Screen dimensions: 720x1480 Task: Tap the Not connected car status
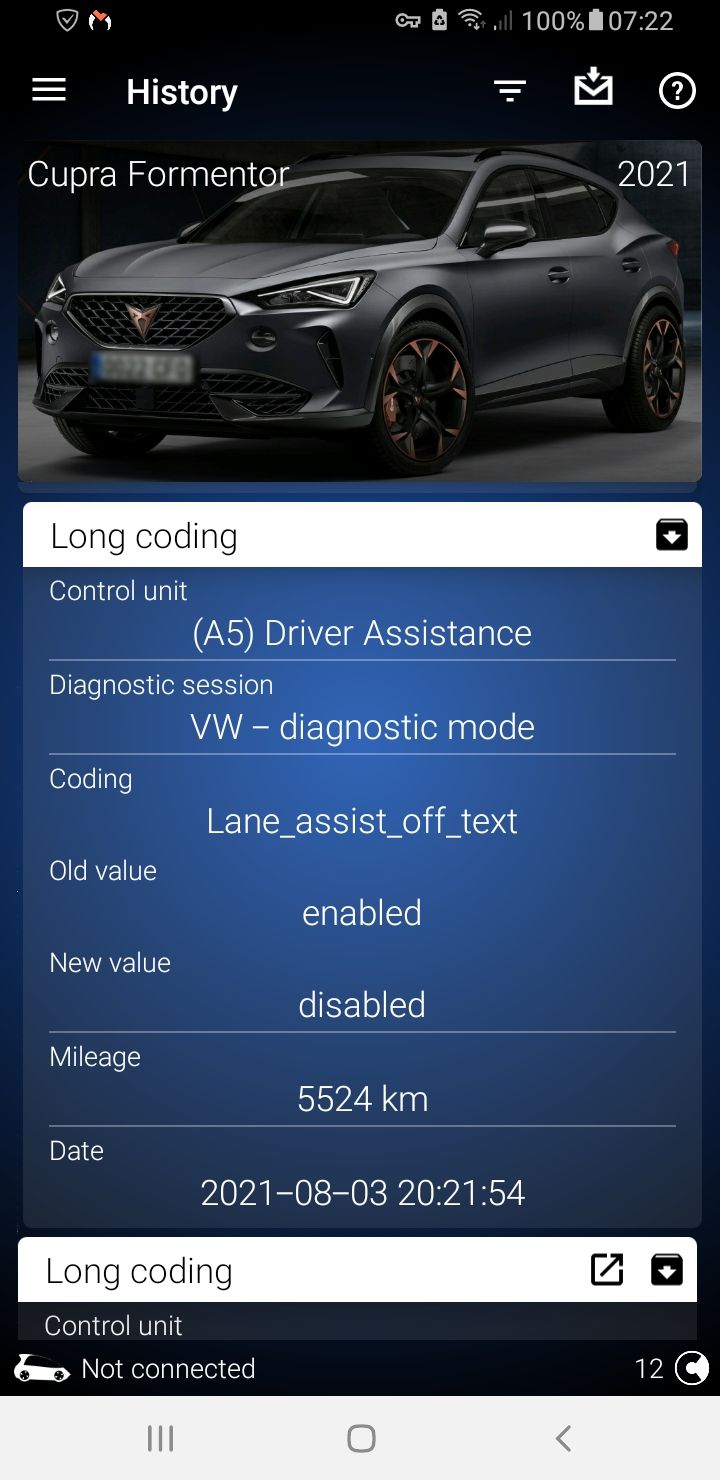135,1368
